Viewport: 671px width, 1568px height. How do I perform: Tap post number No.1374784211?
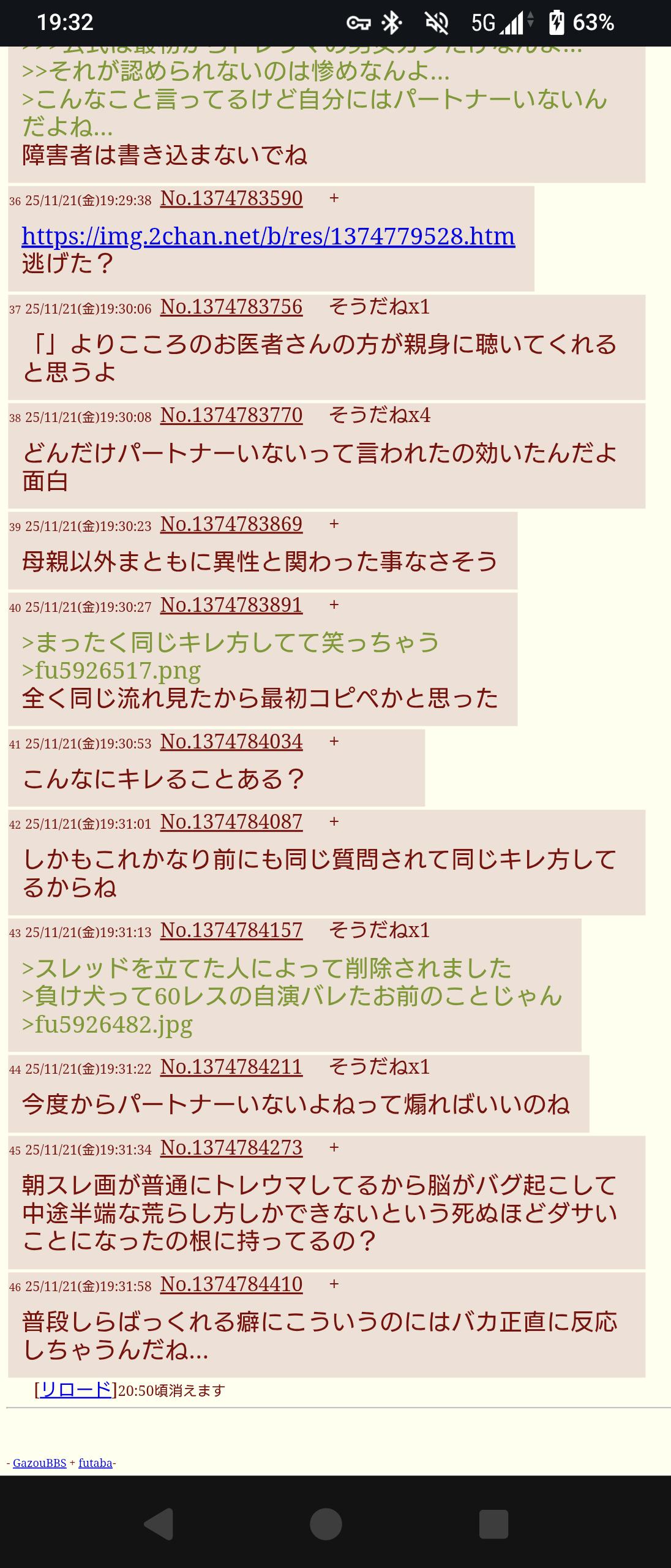click(231, 1067)
